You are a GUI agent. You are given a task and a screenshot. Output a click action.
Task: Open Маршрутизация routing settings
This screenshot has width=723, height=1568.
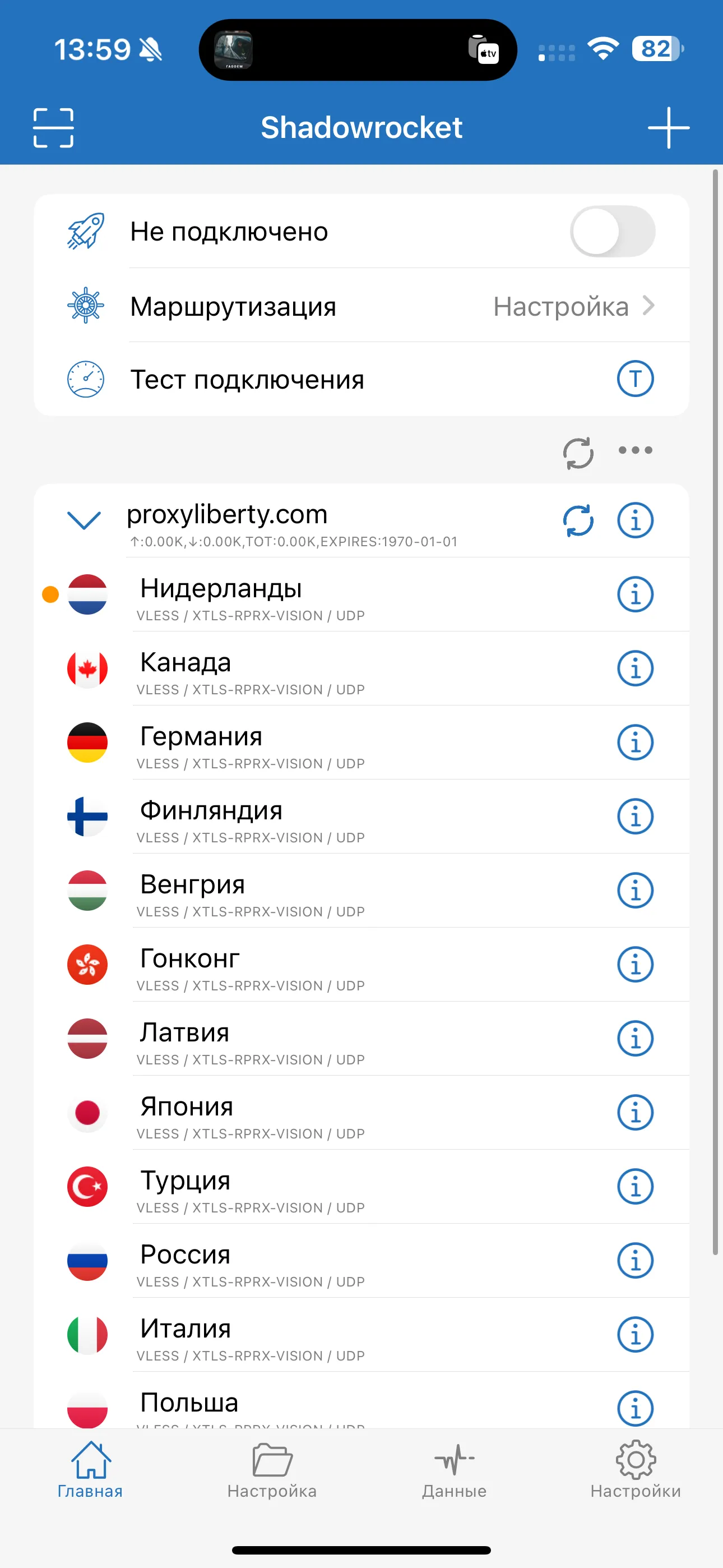click(361, 306)
